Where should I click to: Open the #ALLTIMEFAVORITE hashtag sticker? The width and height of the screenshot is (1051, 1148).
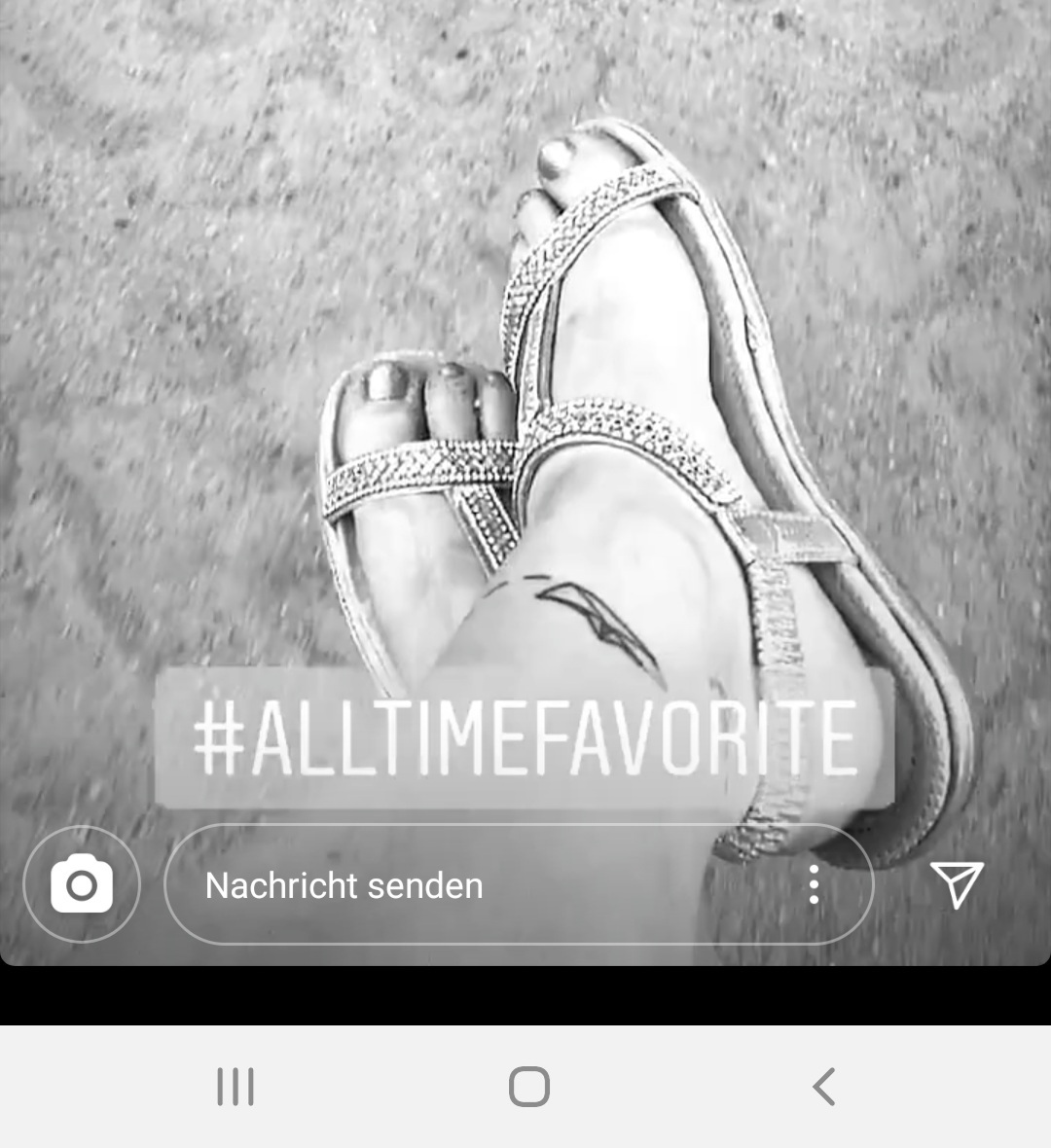point(524,737)
